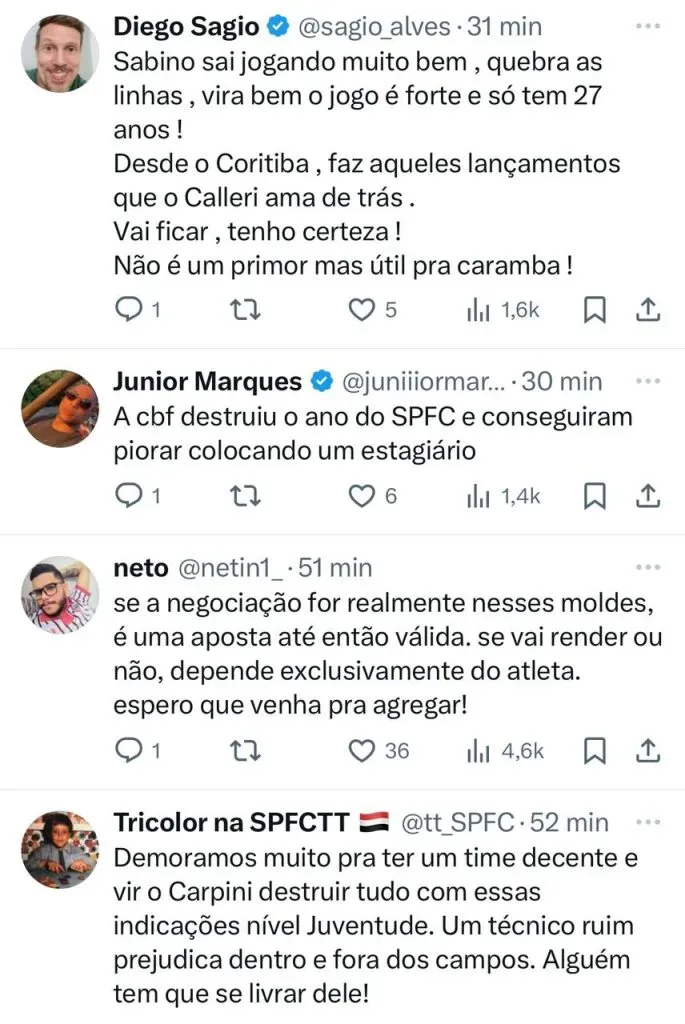Open overflow menu on Junior Marques's tweet
This screenshot has height=1024, width=685.
point(648,381)
